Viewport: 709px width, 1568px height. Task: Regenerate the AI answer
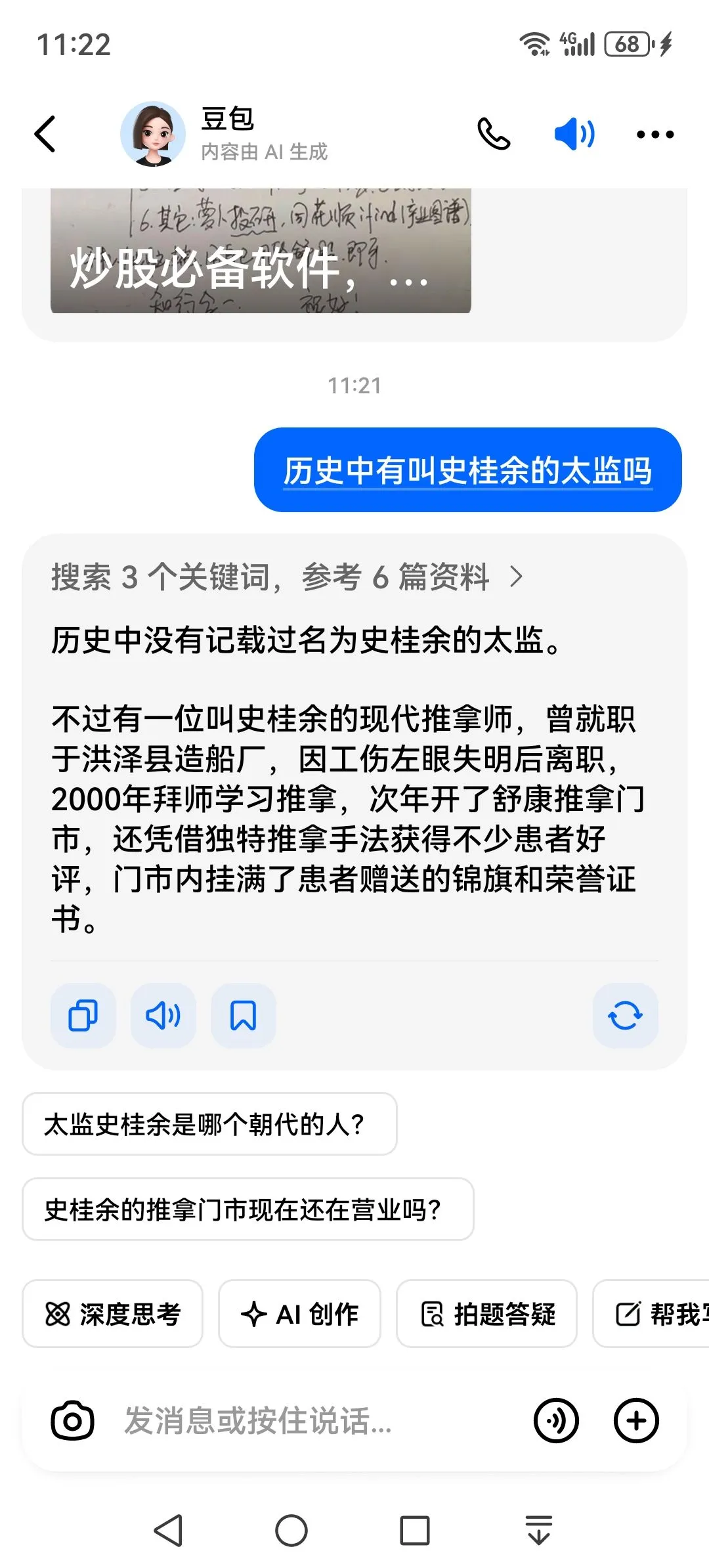625,1016
